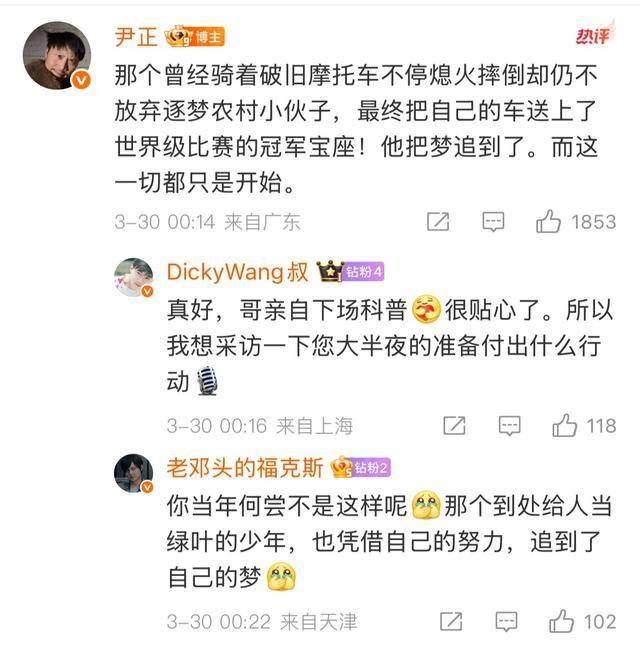Share DickyWang叔's reply
The image size is (640, 646).
click(454, 426)
